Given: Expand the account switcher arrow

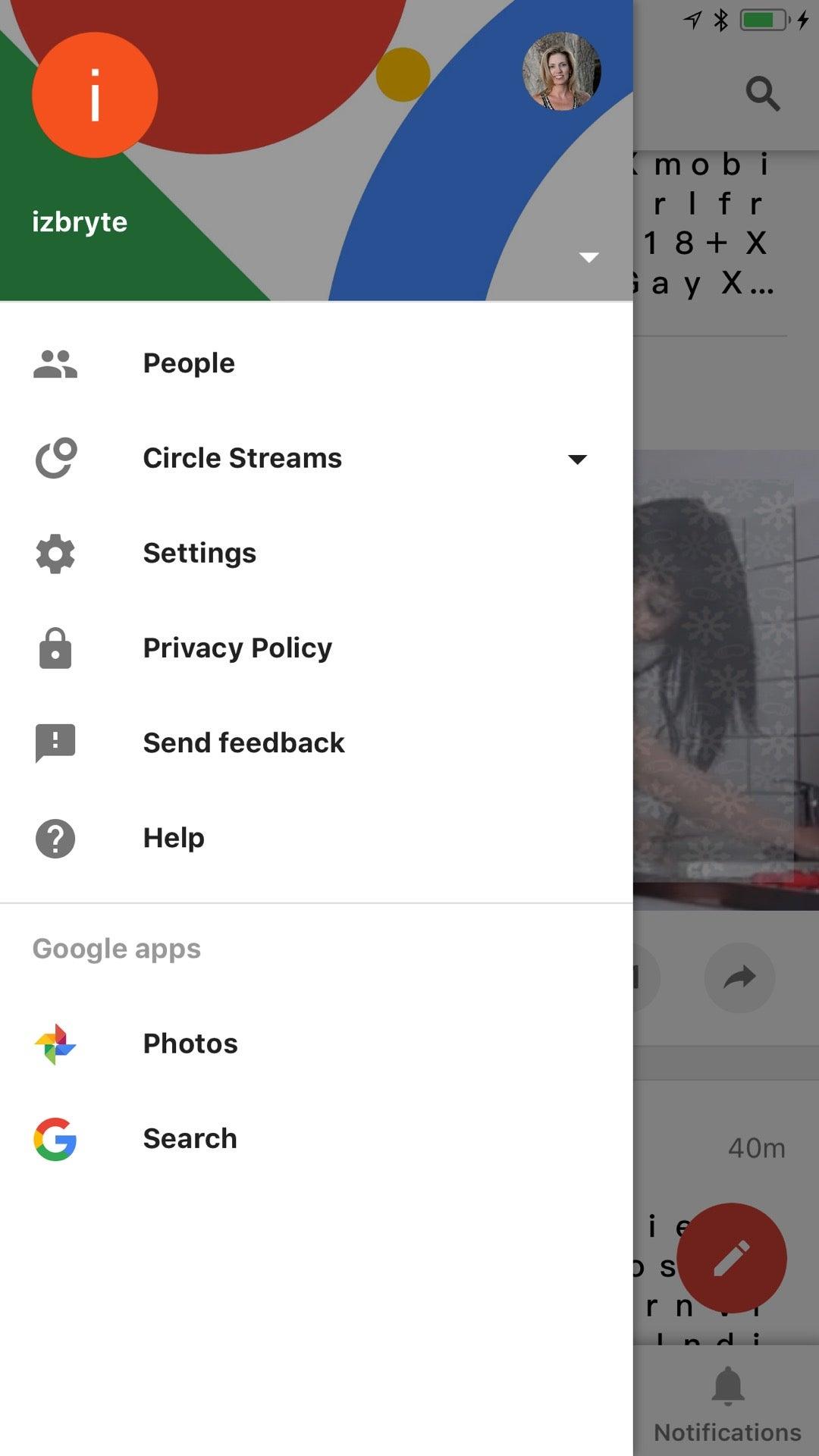Looking at the screenshot, I should click(589, 257).
